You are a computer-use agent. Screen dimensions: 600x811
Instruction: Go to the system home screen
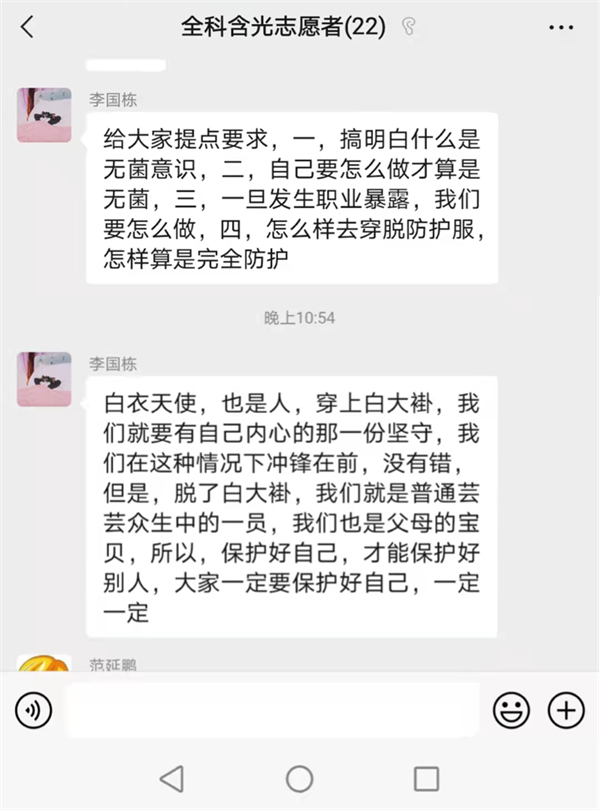point(299,778)
